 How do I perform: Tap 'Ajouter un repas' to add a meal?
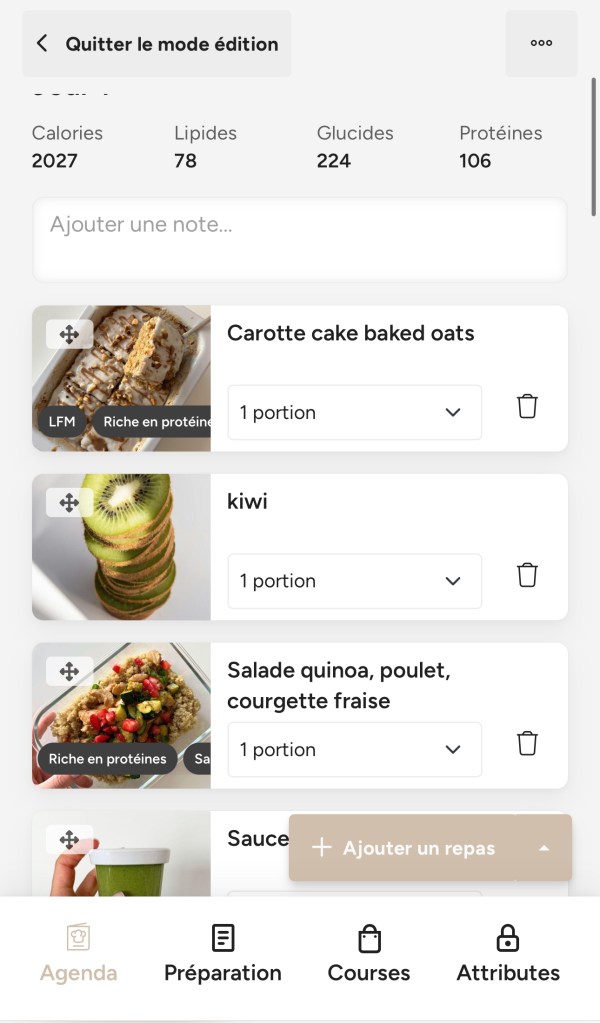(404, 848)
